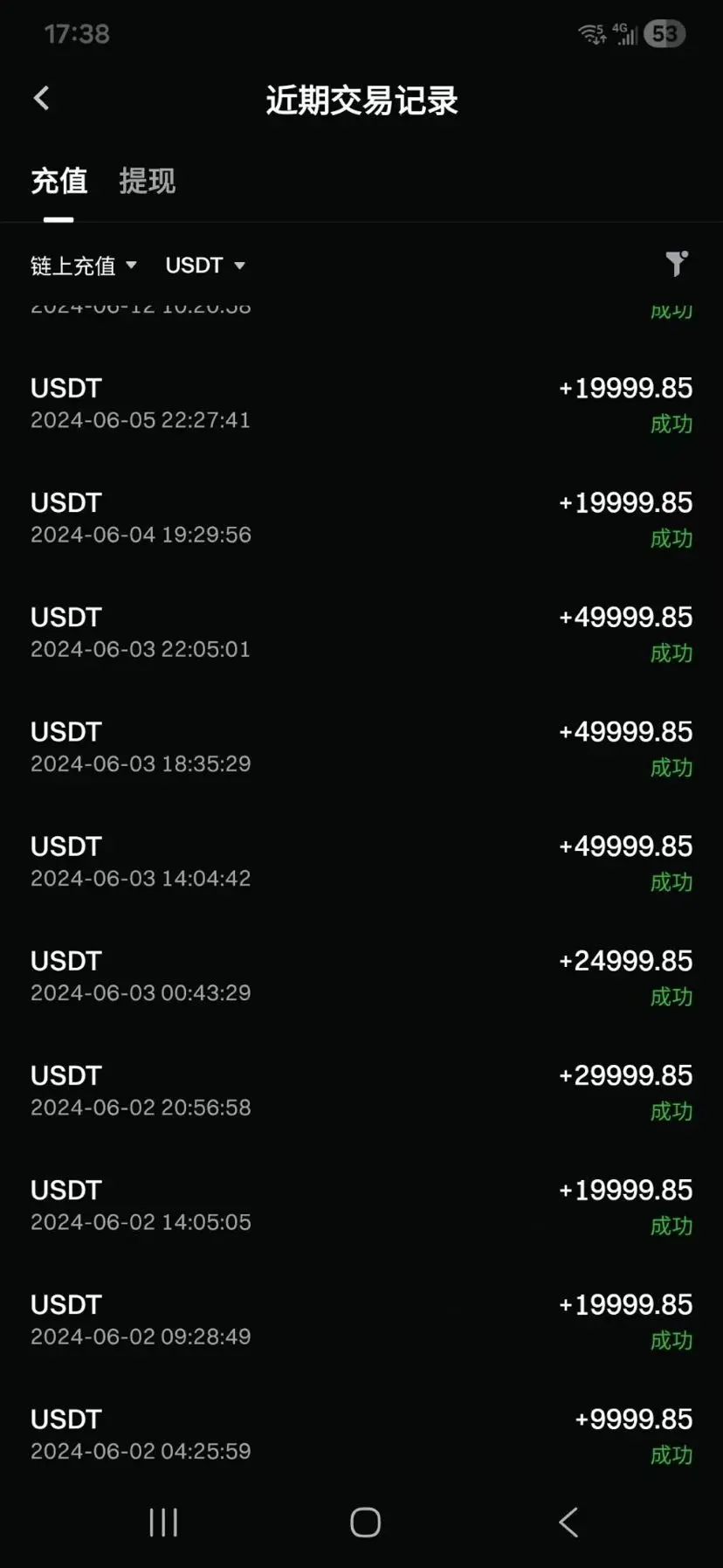
Task: Open recent apps from the navigation bar
Action: click(163, 1523)
